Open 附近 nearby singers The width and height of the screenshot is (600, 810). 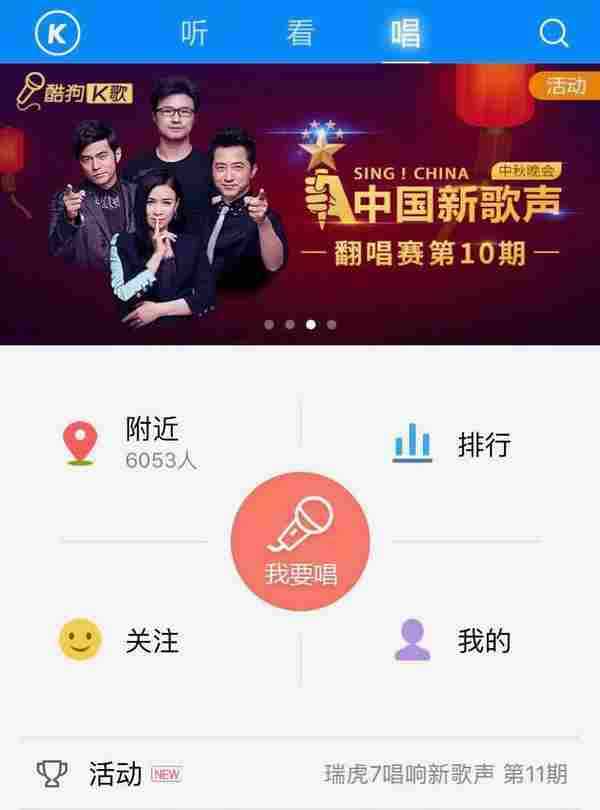(130, 443)
